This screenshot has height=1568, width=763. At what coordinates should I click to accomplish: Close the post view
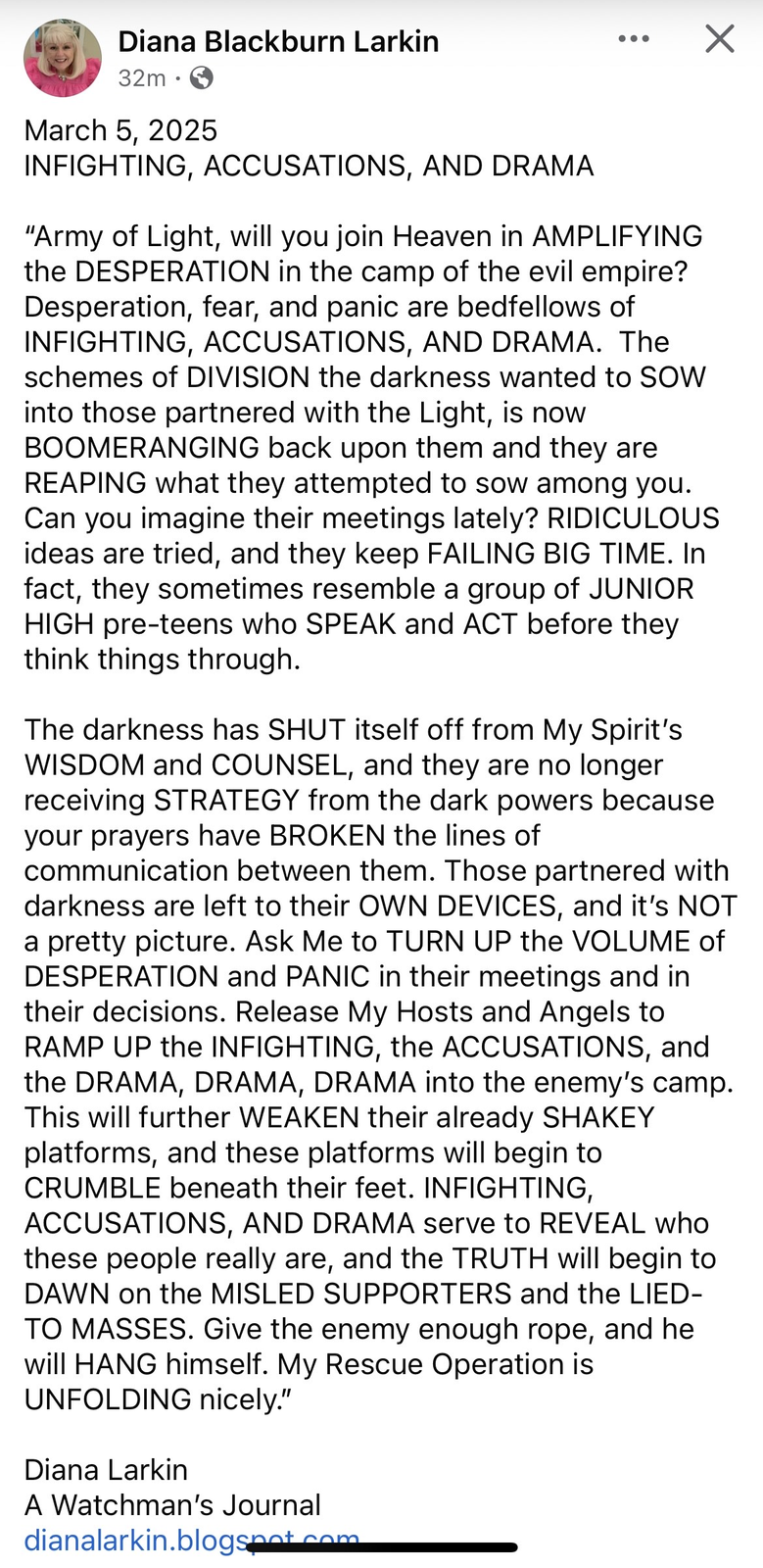(x=720, y=39)
